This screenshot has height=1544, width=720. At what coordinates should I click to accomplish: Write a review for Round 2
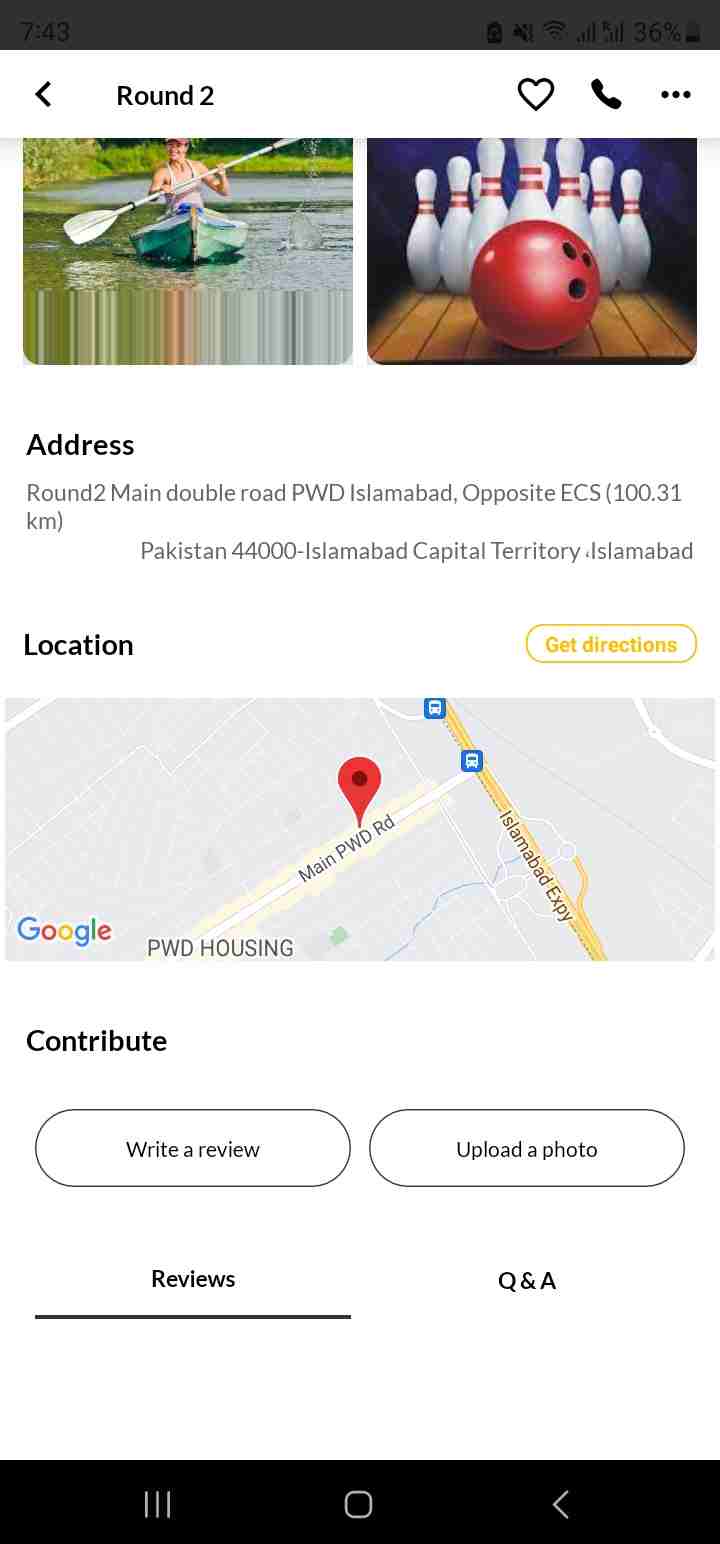coord(193,1148)
